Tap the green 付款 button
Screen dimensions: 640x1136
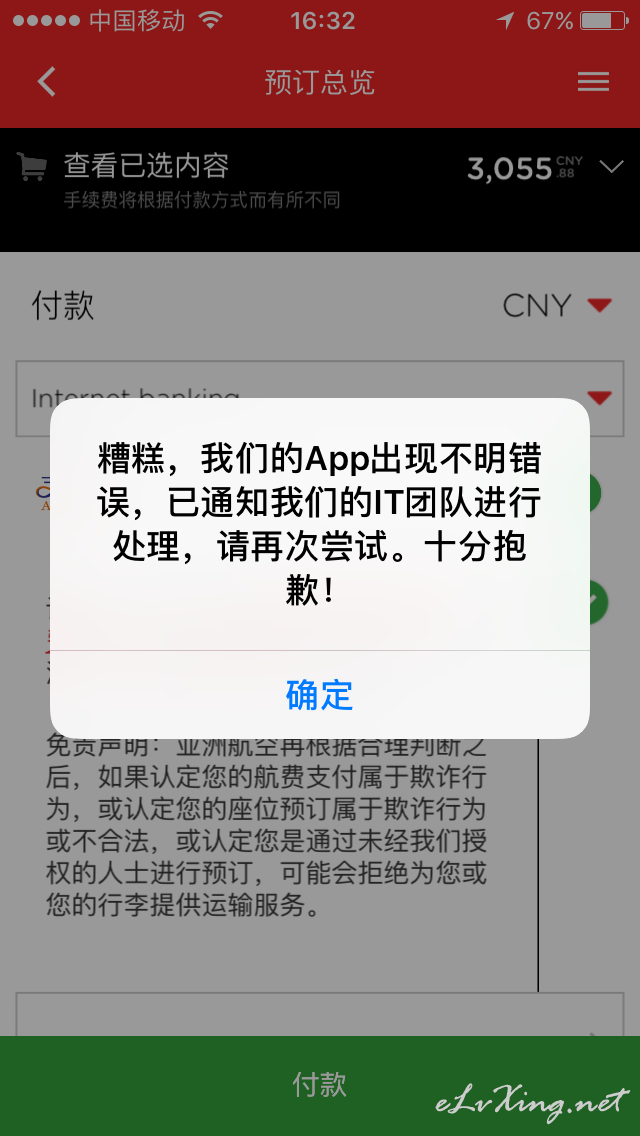point(320,1085)
